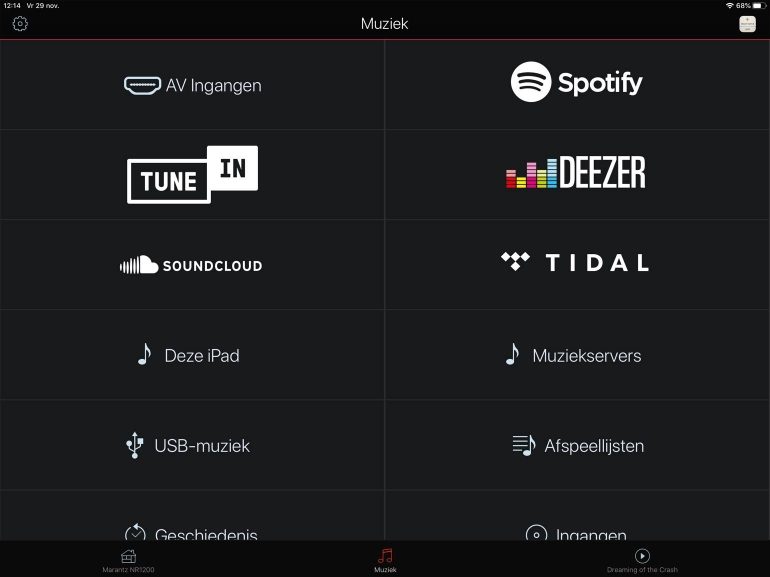Open SoundCloud

tap(192, 265)
